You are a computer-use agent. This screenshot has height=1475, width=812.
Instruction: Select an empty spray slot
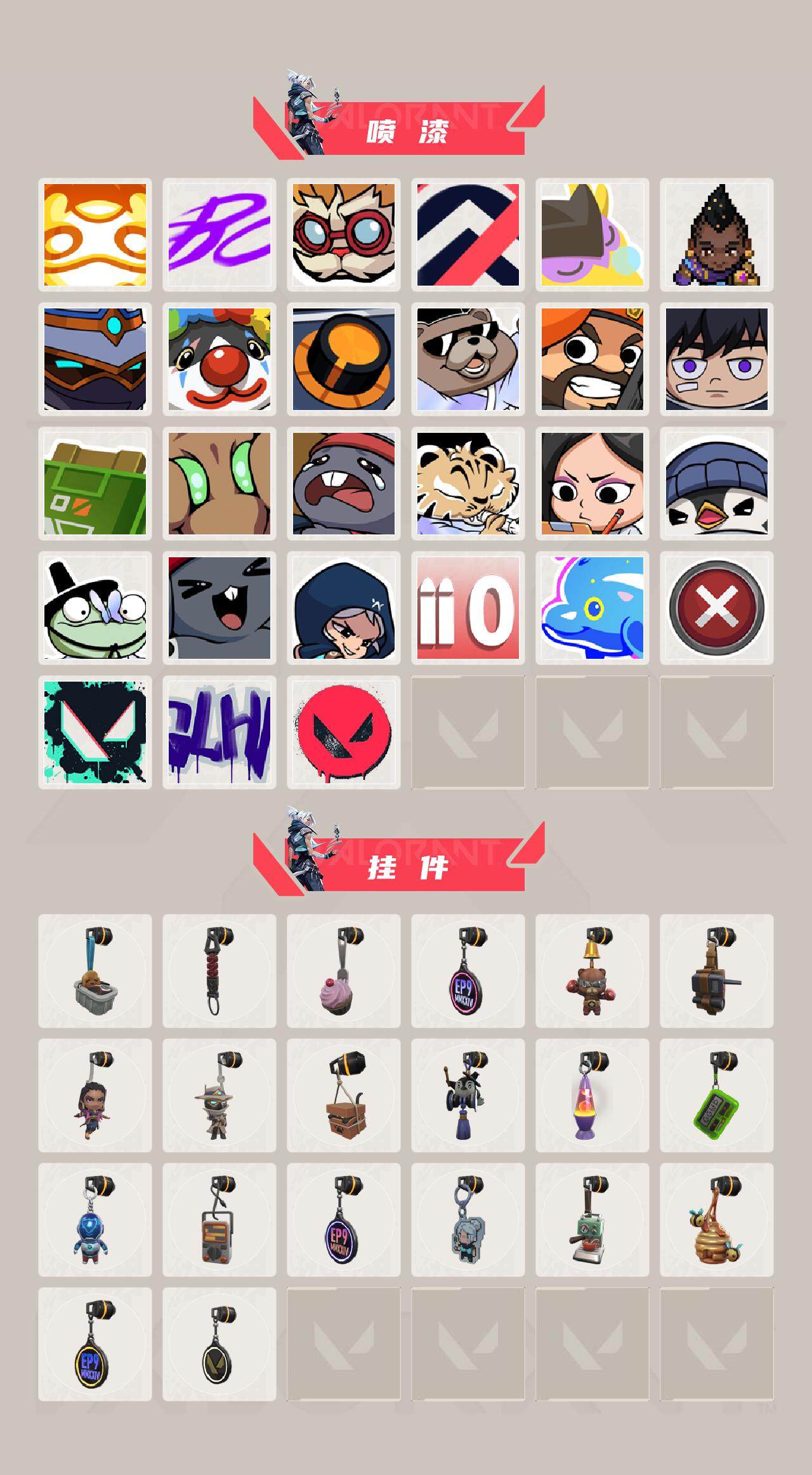pos(469,733)
